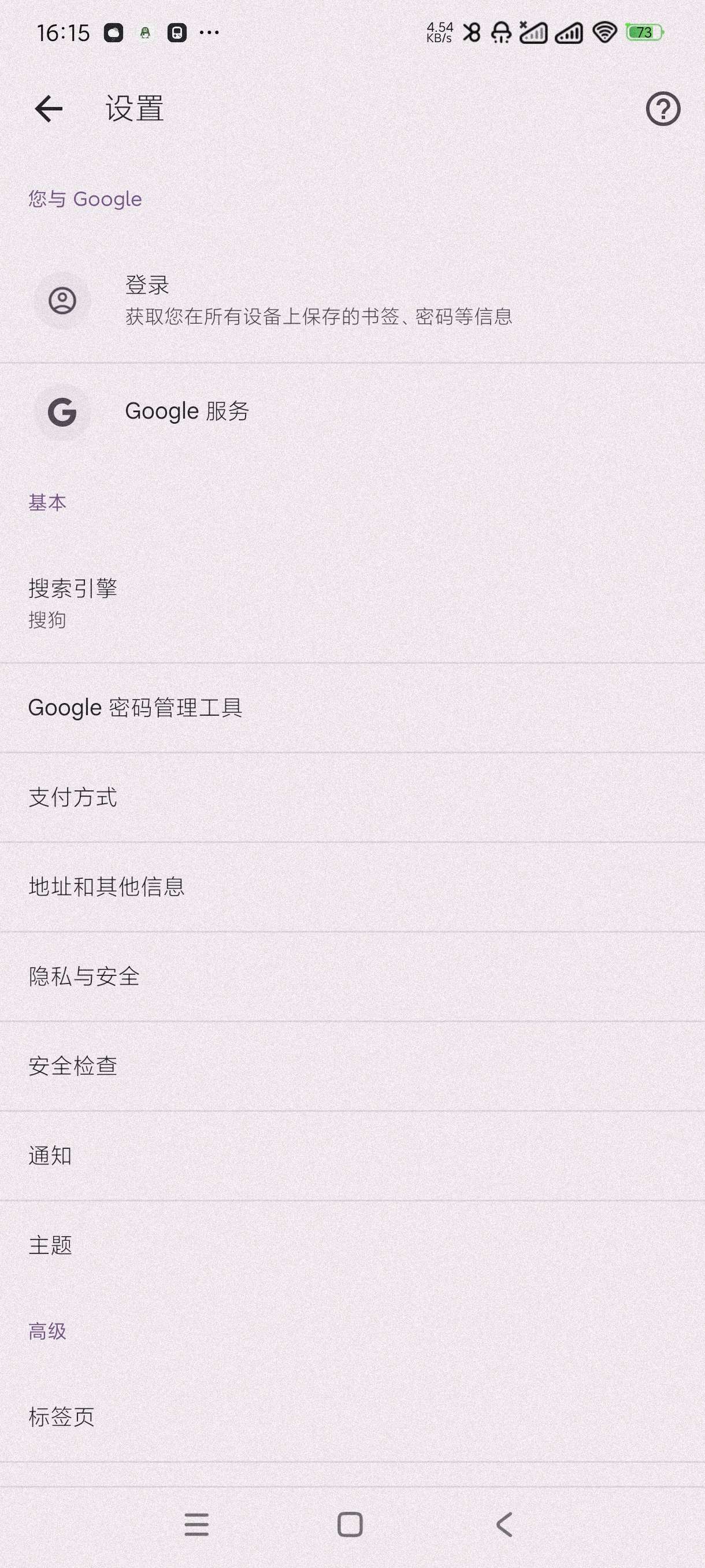Open the help question mark icon
Viewport: 705px width, 1568px height.
pos(662,110)
